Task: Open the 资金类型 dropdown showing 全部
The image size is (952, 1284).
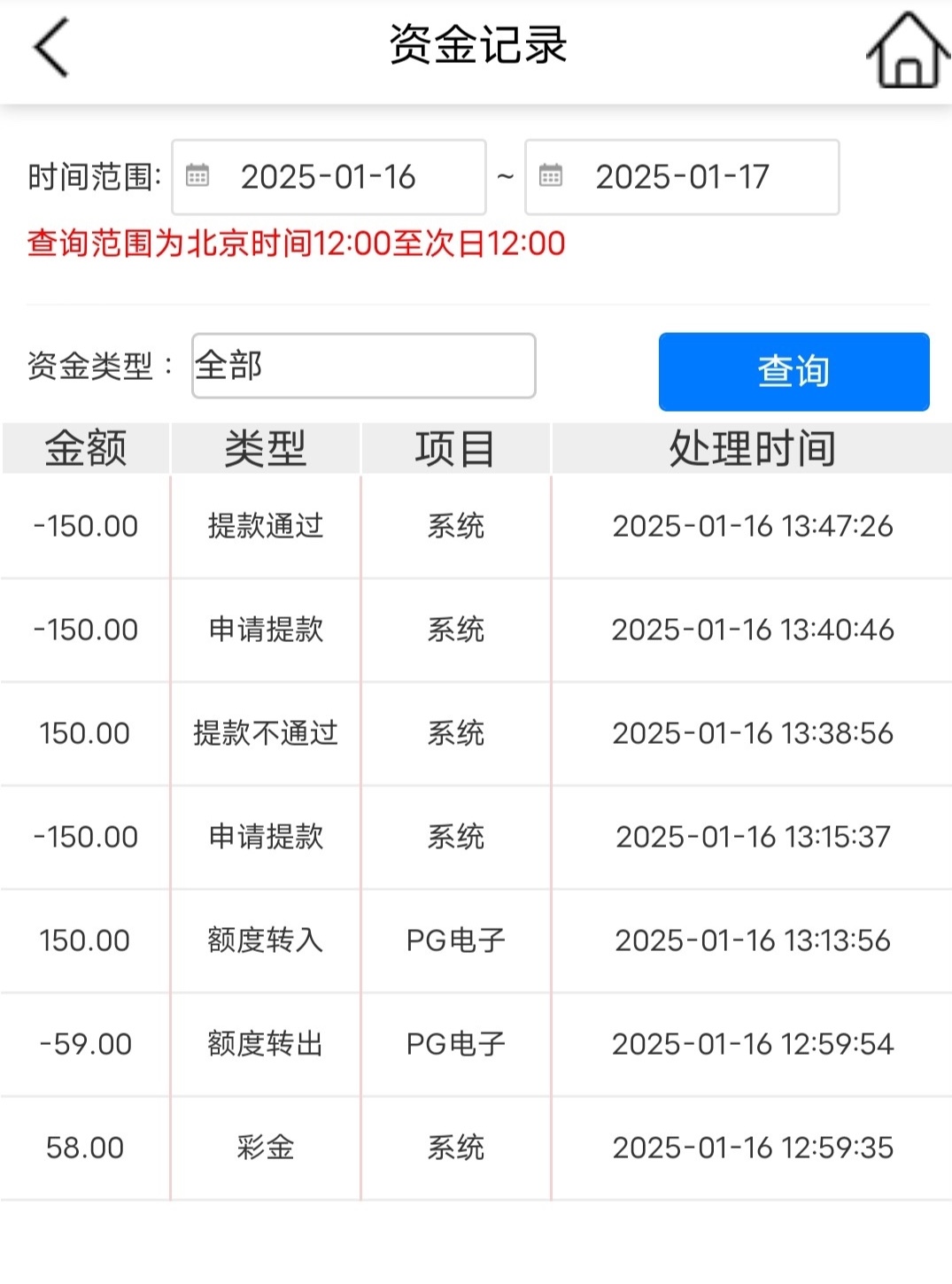Action: (363, 366)
